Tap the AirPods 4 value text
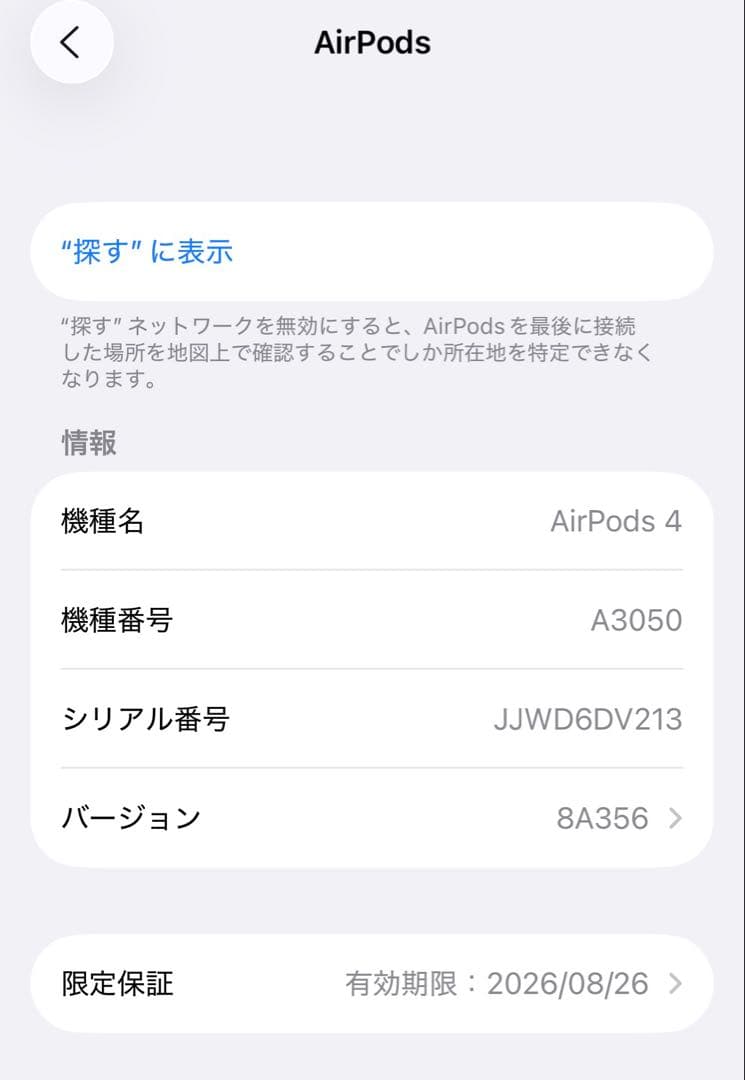This screenshot has width=745, height=1080. click(x=617, y=520)
